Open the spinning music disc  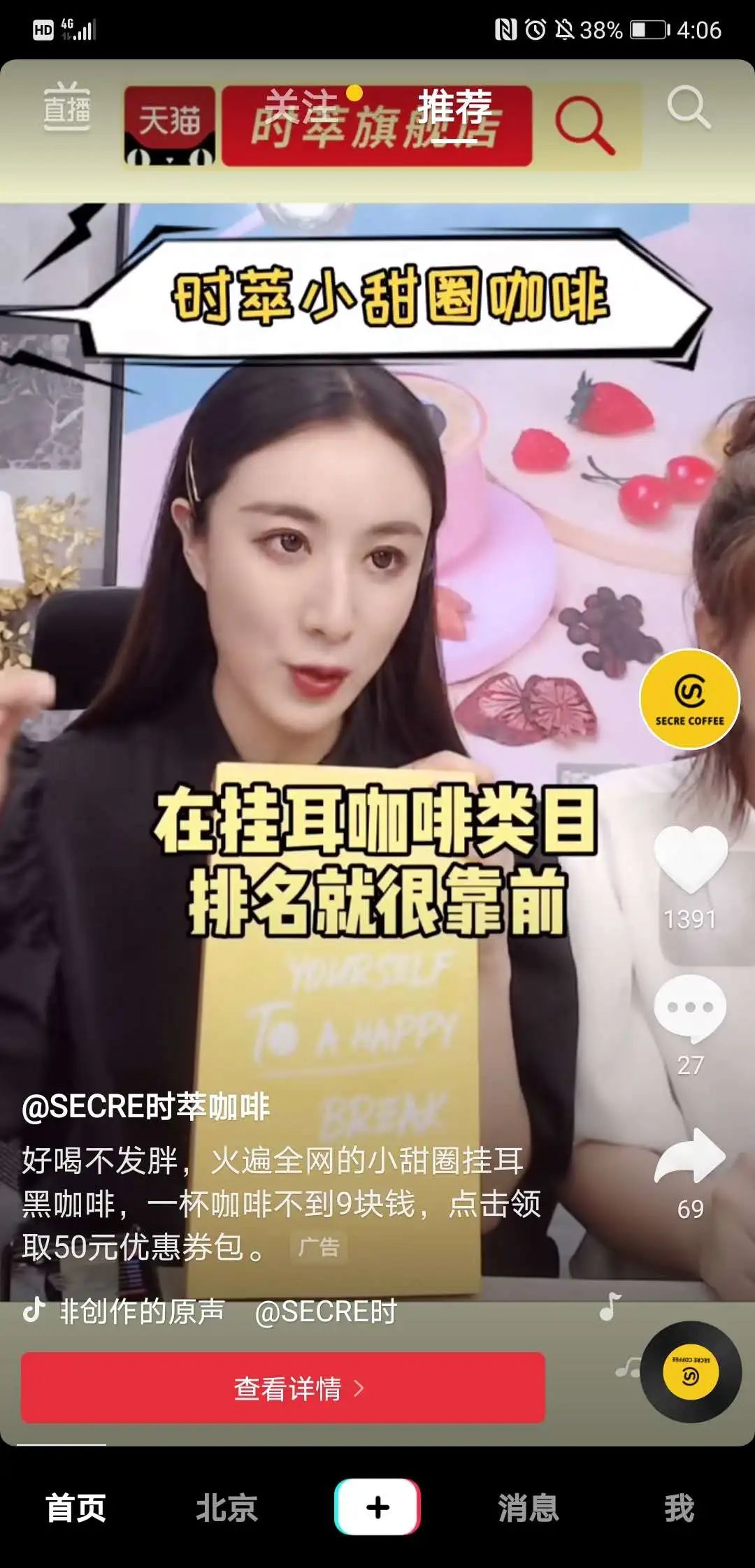point(690,1372)
